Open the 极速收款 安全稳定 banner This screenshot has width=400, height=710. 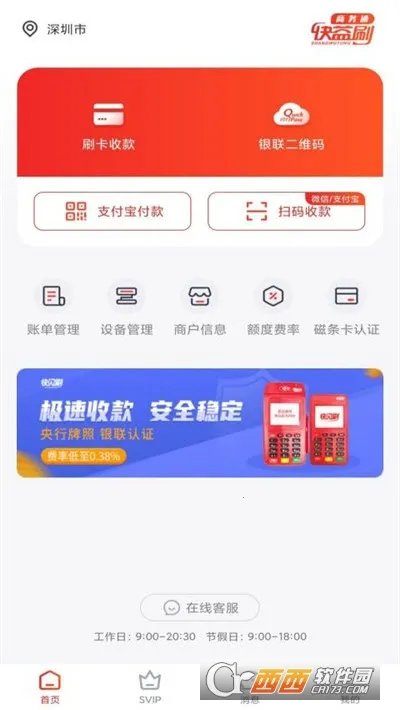point(200,423)
